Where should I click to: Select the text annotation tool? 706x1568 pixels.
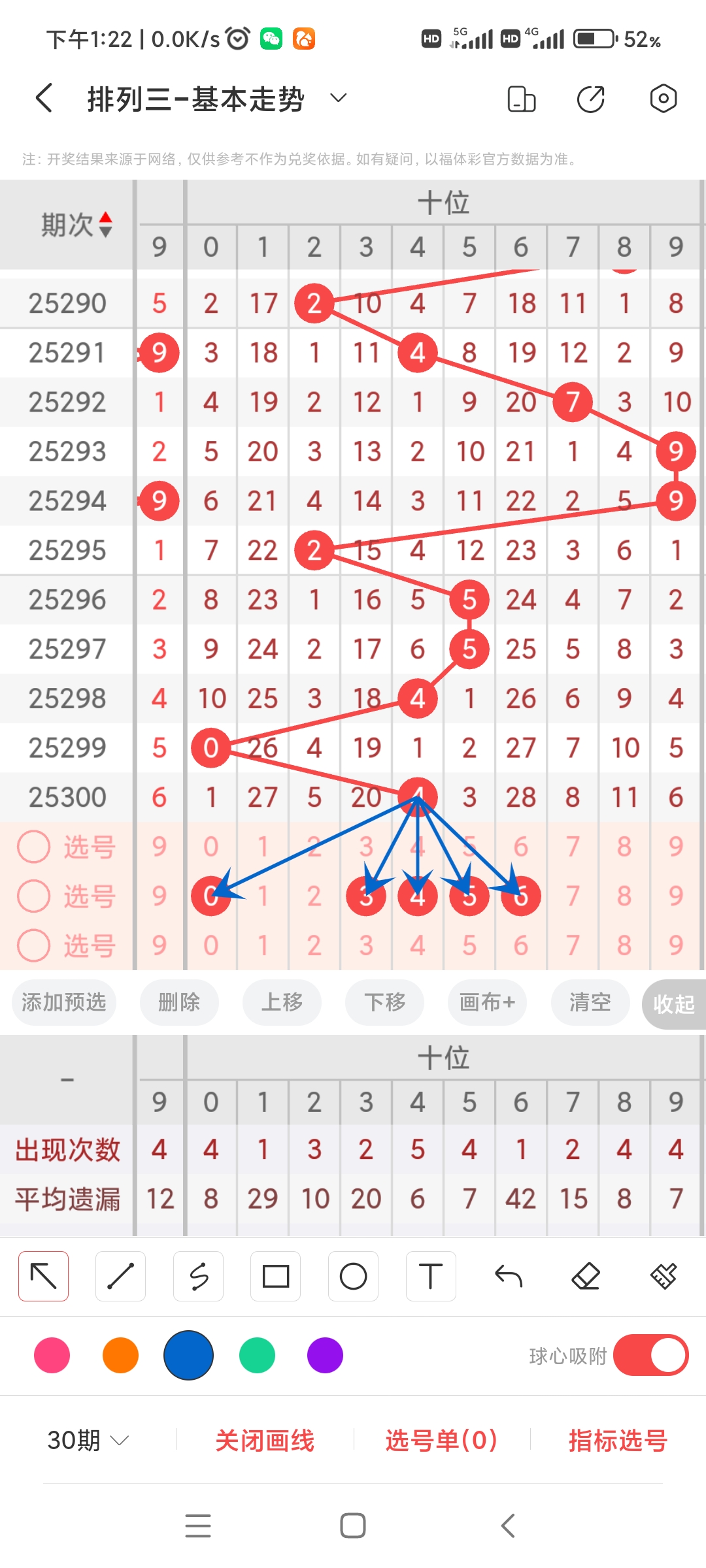tap(431, 1275)
